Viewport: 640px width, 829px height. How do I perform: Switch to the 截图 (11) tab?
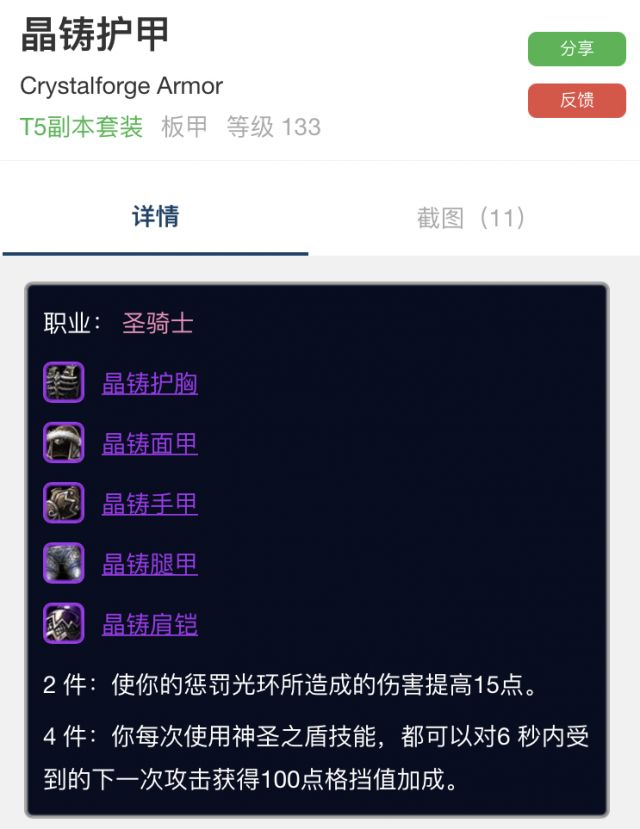pyautogui.click(x=471, y=218)
